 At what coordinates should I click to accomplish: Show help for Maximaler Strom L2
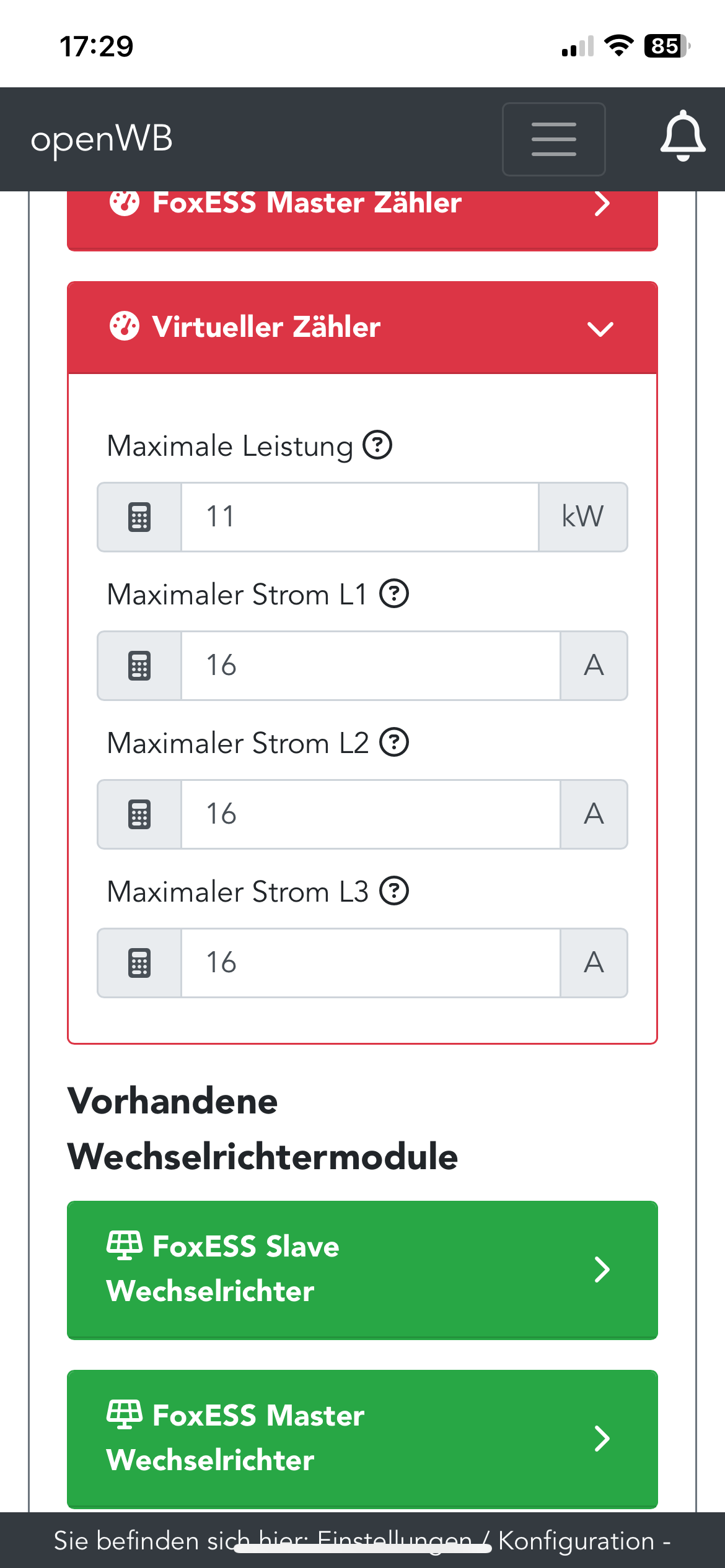click(393, 743)
